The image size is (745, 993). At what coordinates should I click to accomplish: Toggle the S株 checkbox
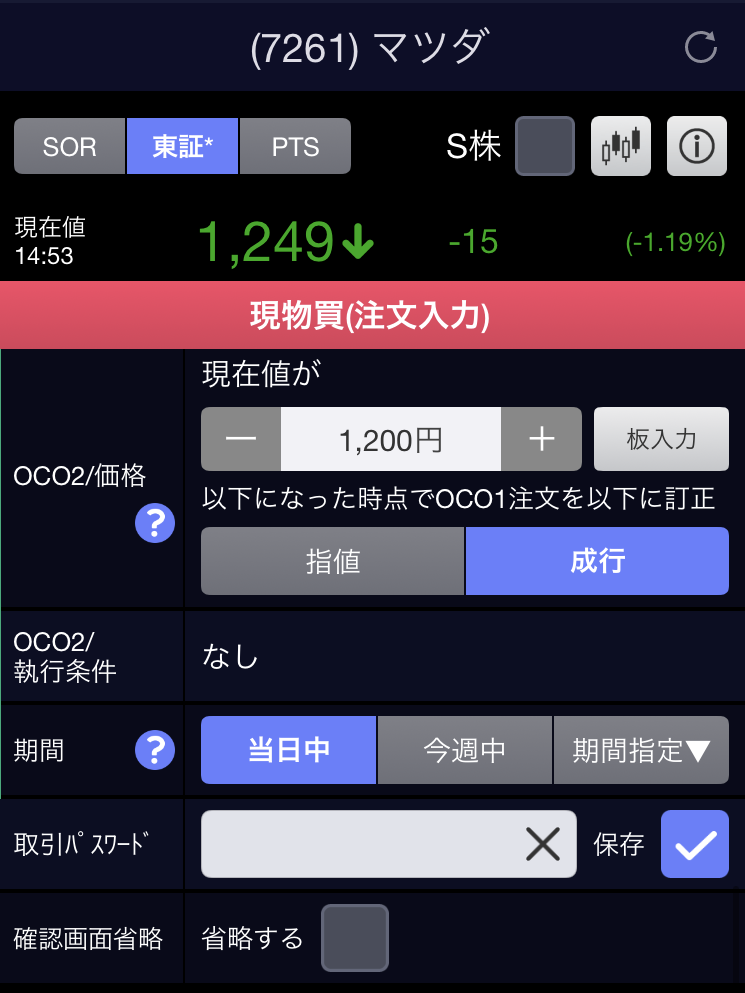point(544,147)
